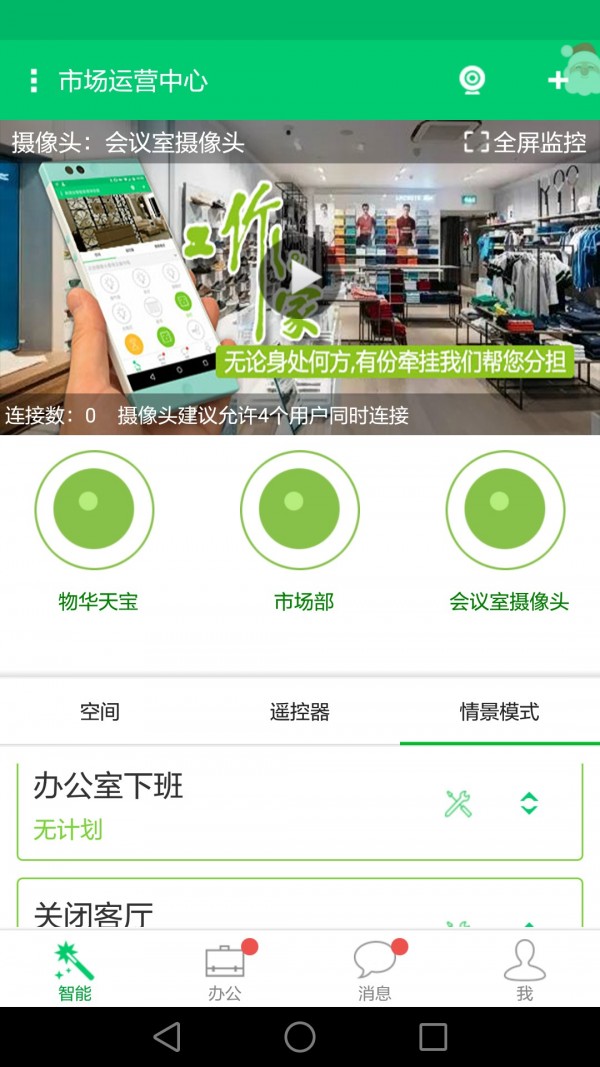Viewport: 600px width, 1067px height.
Task: Tap the plus add button
Action: 558,81
